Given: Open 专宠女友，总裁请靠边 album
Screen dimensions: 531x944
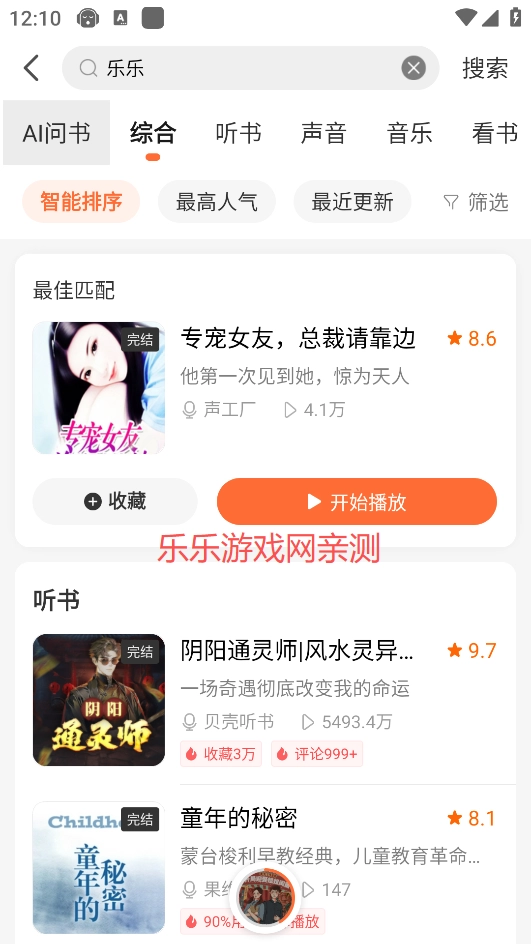Looking at the screenshot, I should (x=265, y=388).
